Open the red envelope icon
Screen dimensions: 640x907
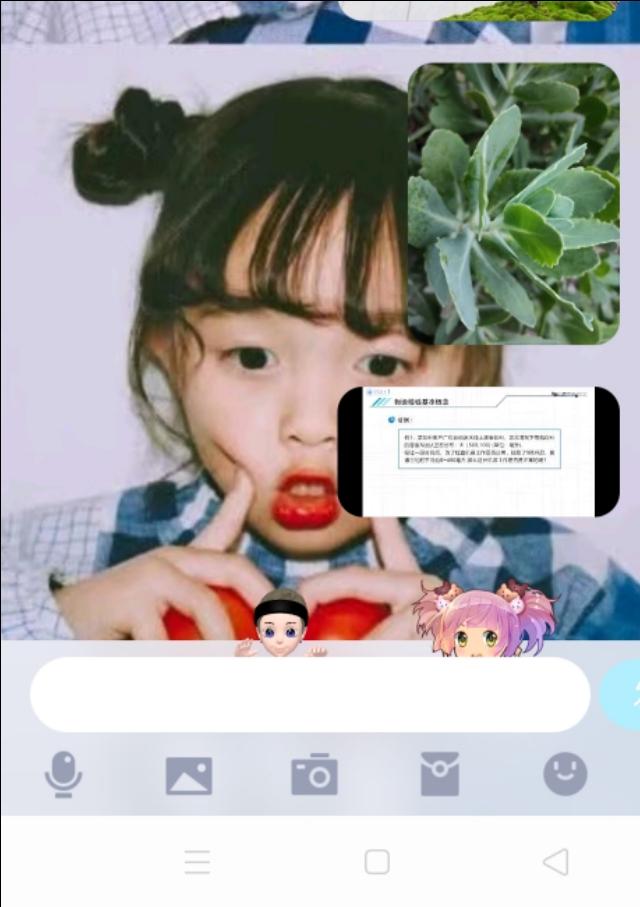pos(440,774)
